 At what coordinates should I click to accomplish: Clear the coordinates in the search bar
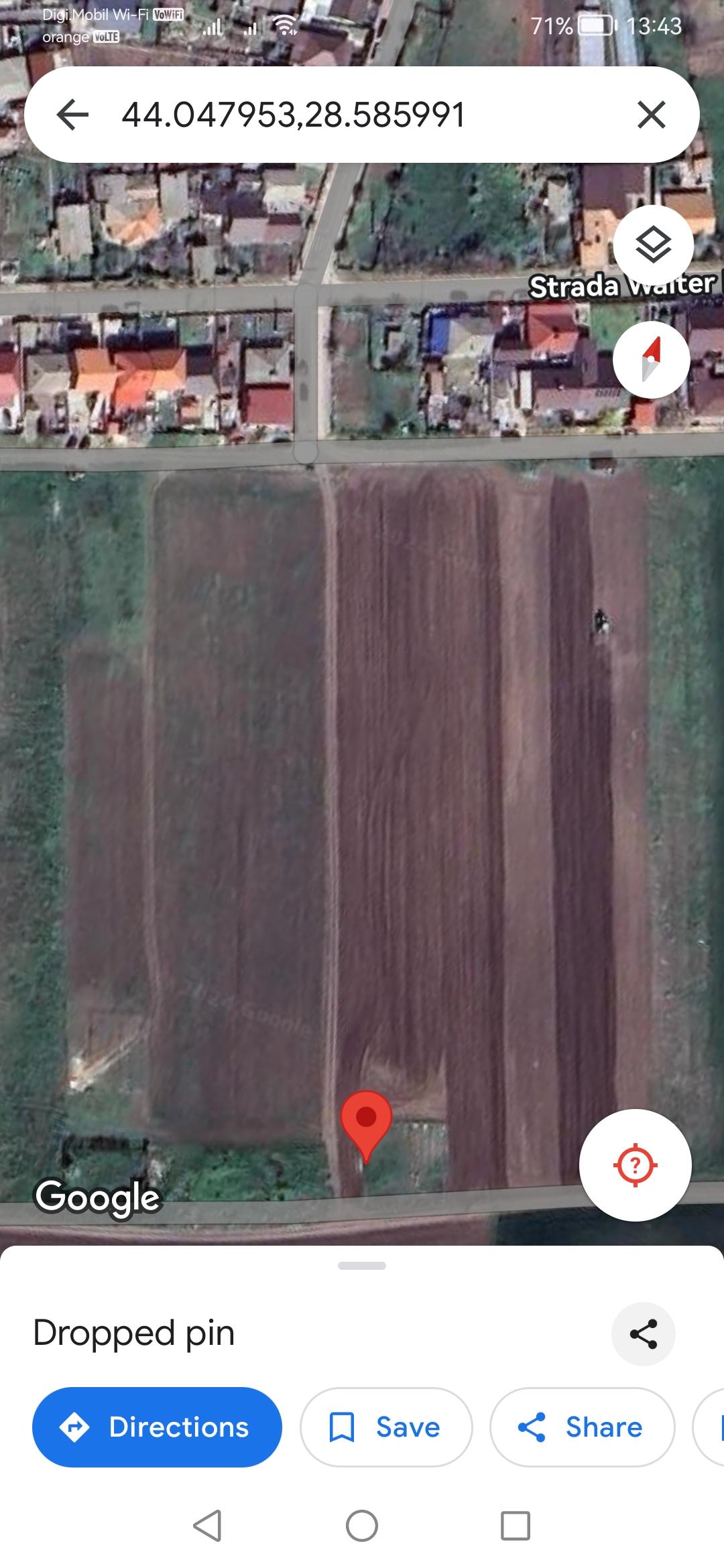(651, 115)
